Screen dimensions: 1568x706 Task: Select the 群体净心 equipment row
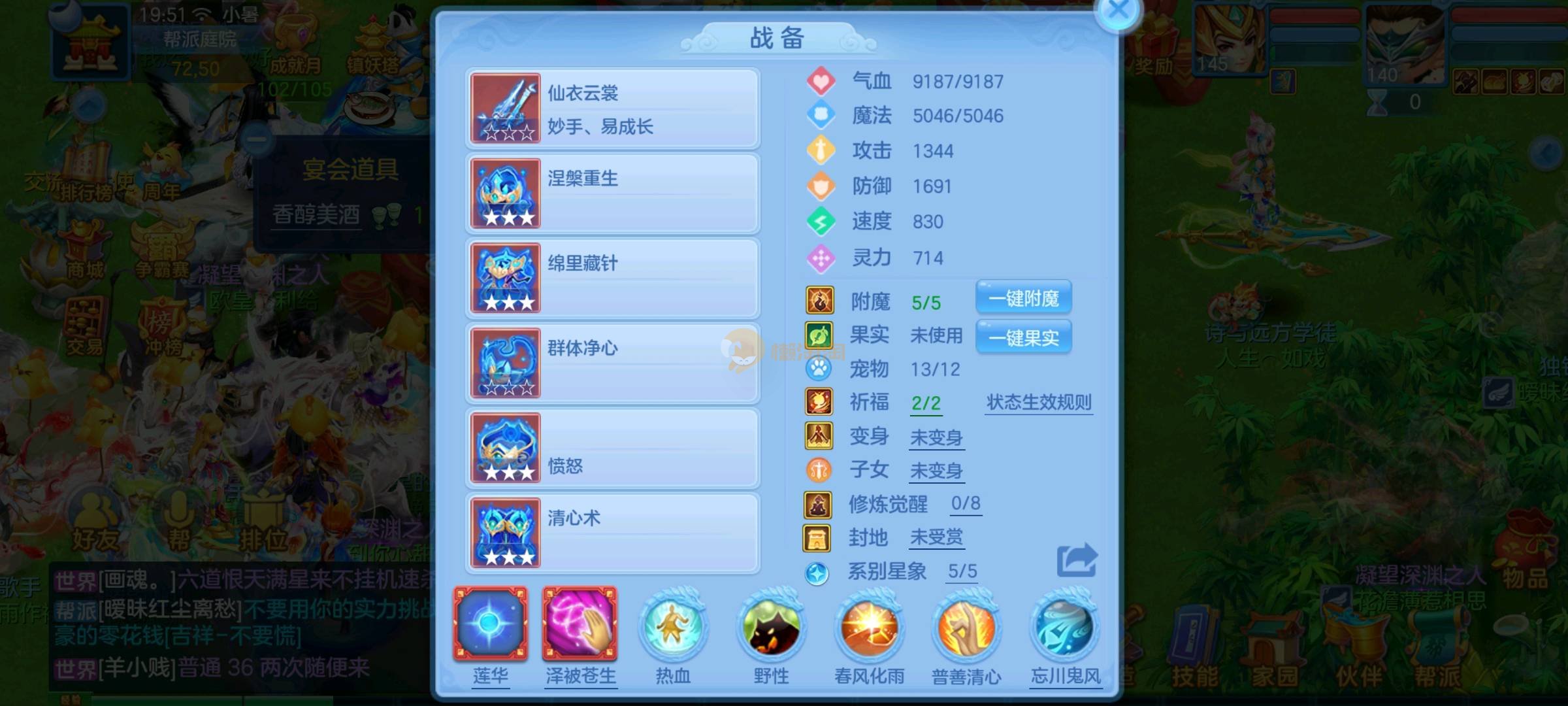tap(612, 363)
